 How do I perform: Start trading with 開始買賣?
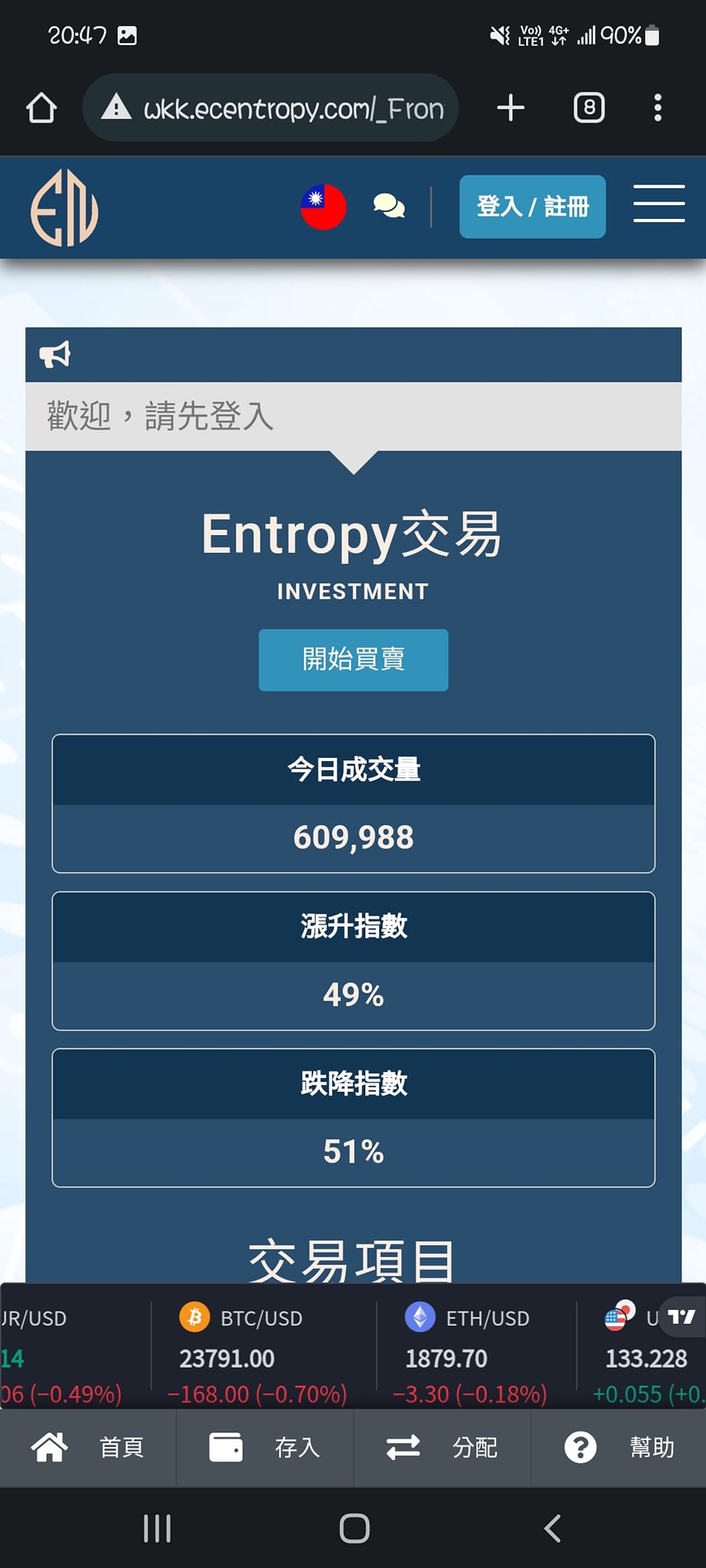tap(353, 660)
